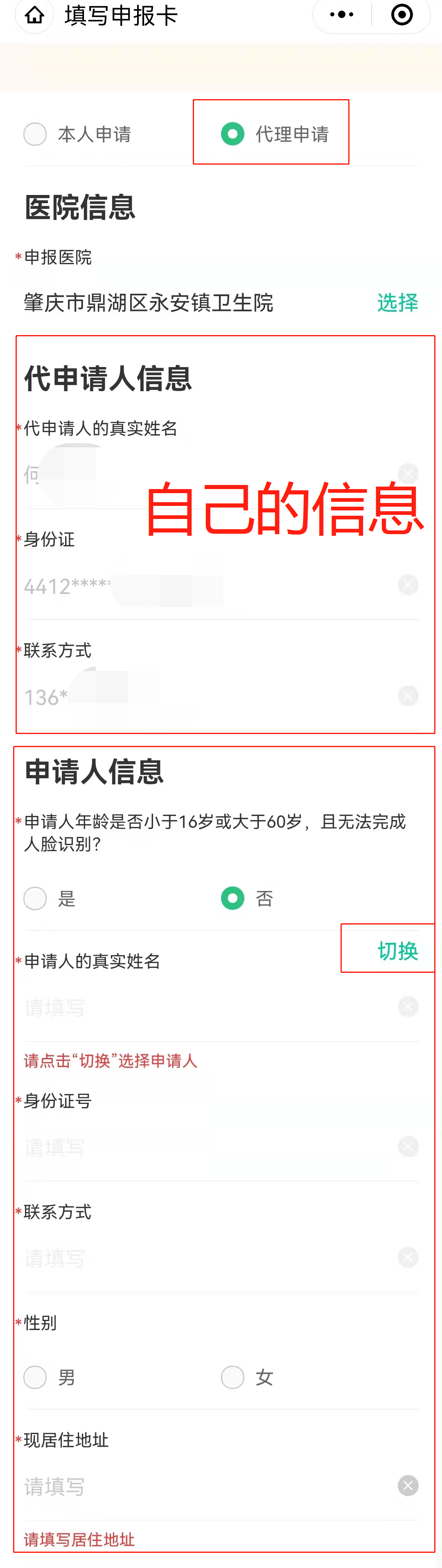Set 性别 to 男
The width and height of the screenshot is (442, 1568).
pyautogui.click(x=35, y=1377)
